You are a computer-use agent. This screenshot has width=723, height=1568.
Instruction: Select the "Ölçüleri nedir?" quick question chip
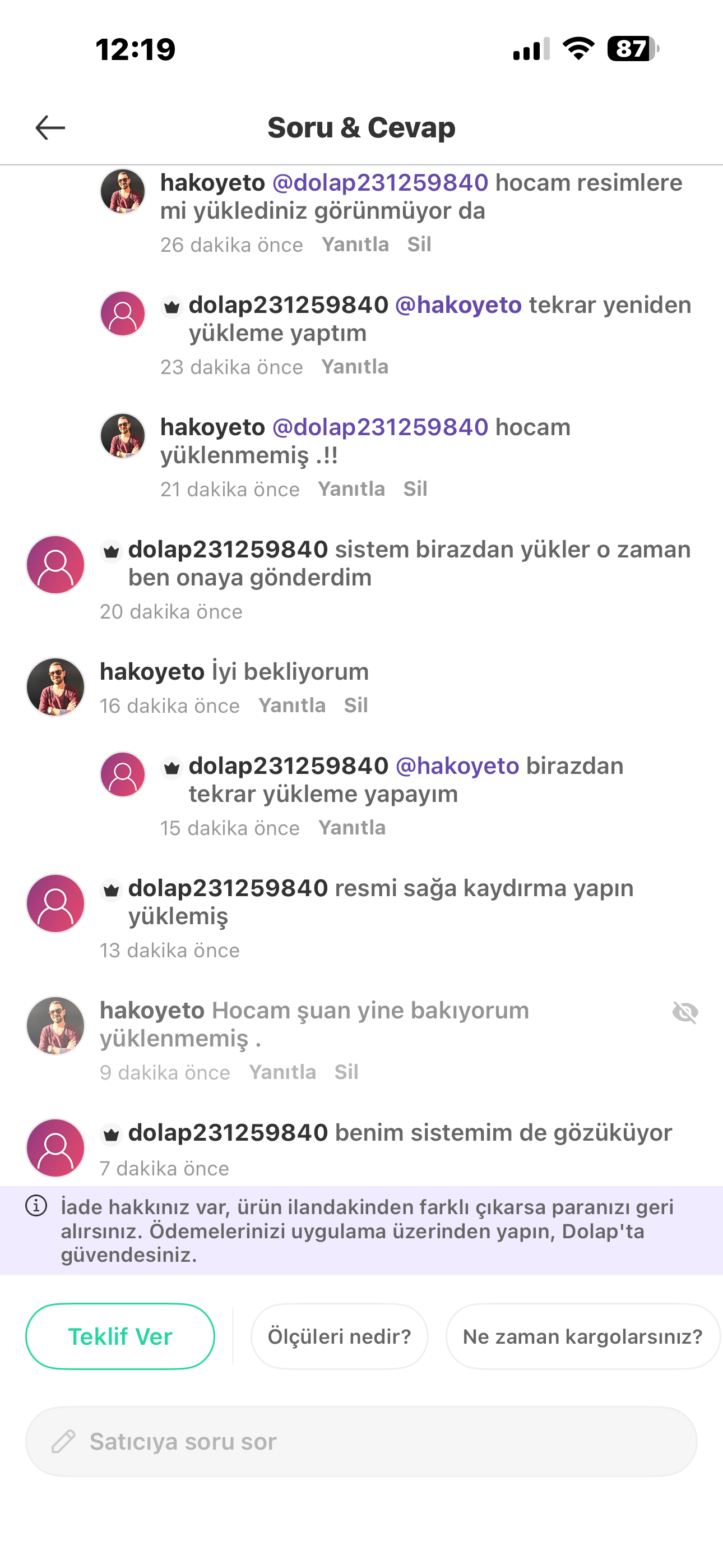pos(339,1336)
